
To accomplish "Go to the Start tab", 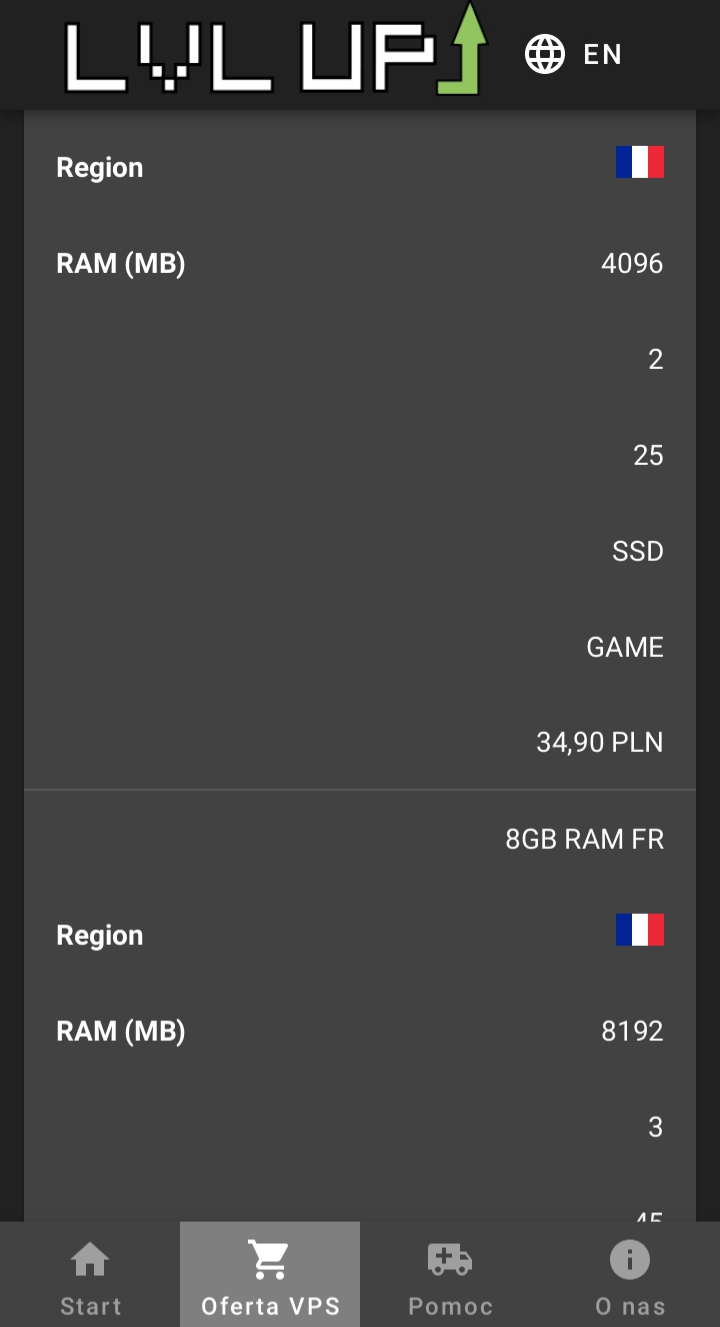I will [x=90, y=1275].
